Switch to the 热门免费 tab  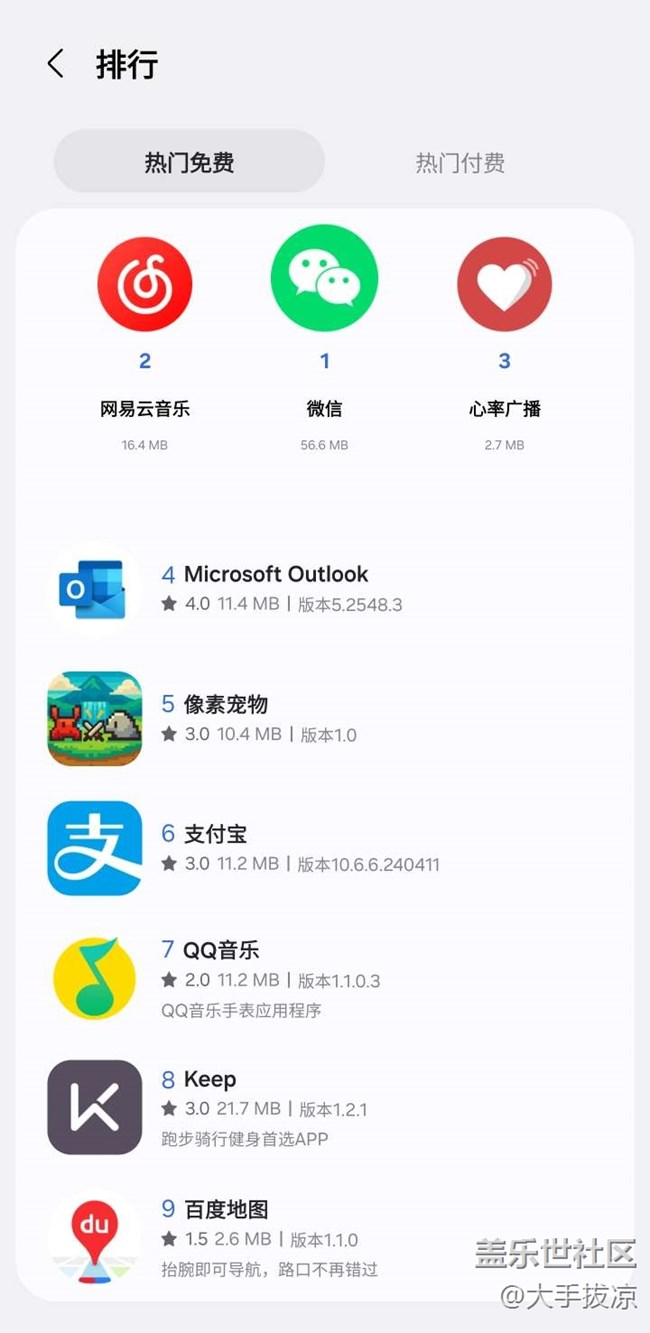click(x=189, y=162)
